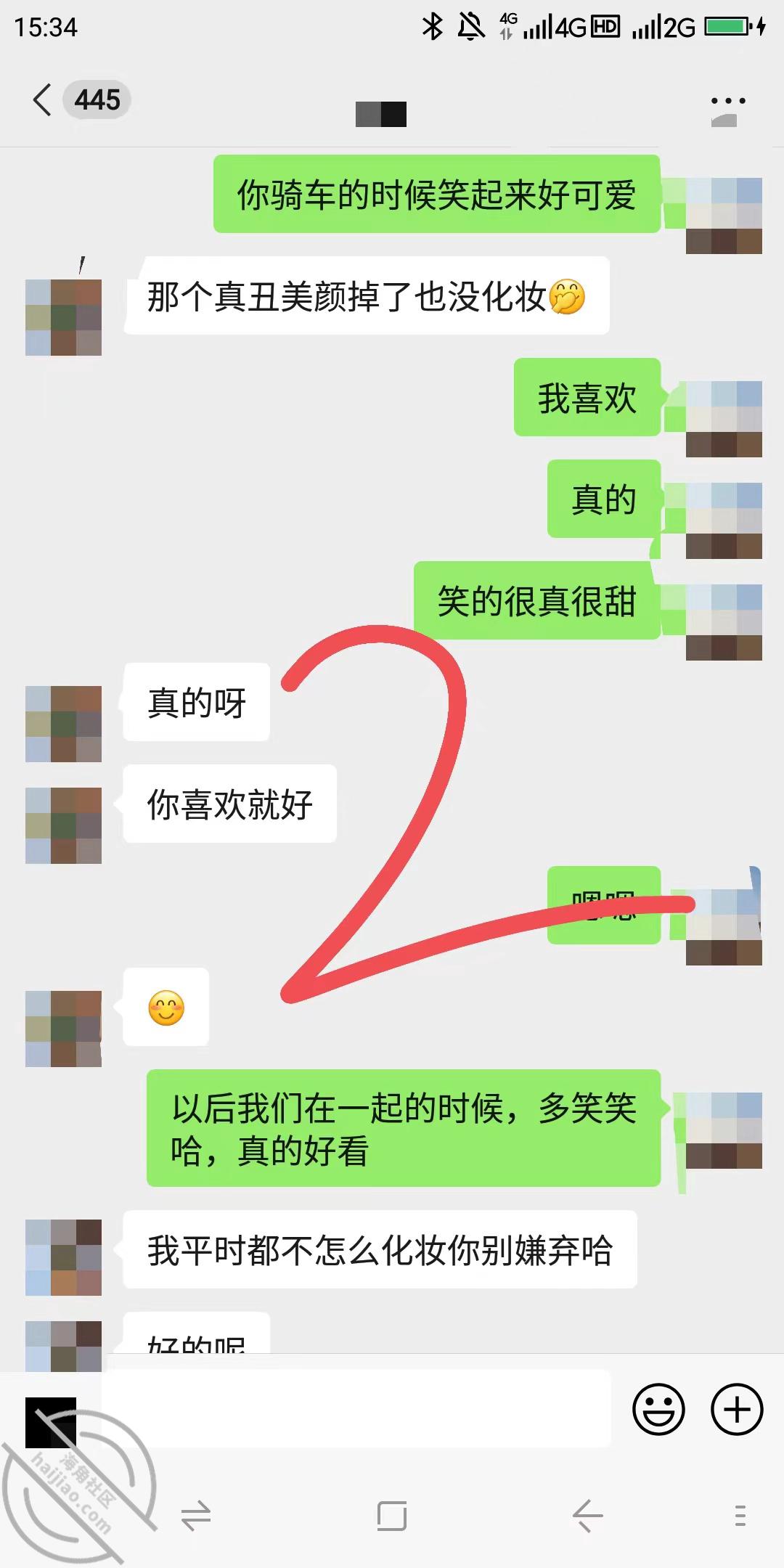Image resolution: width=784 pixels, height=1568 pixels.
Task: Open my avatar beside 我喜欢
Action: point(724,419)
